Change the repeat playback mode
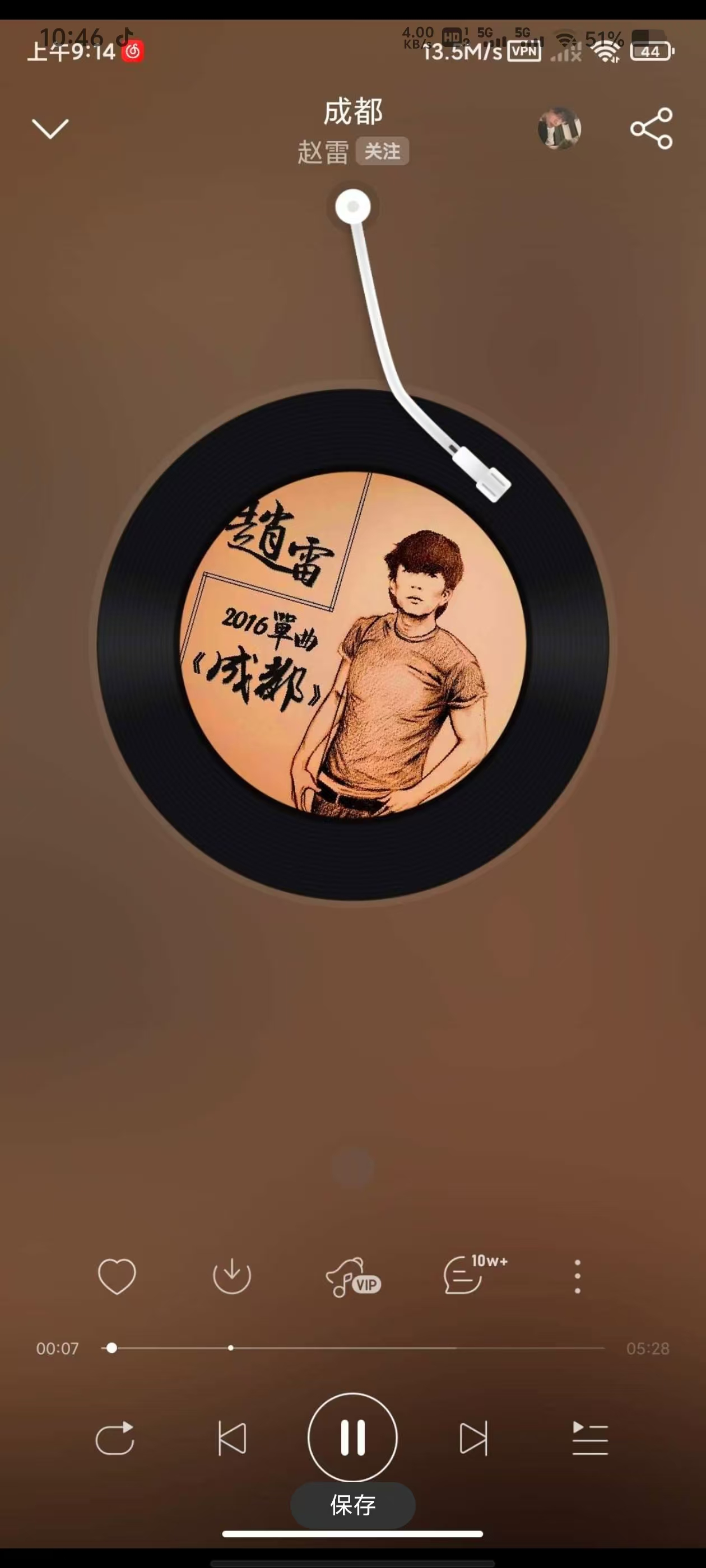The image size is (706, 1568). [115, 1438]
